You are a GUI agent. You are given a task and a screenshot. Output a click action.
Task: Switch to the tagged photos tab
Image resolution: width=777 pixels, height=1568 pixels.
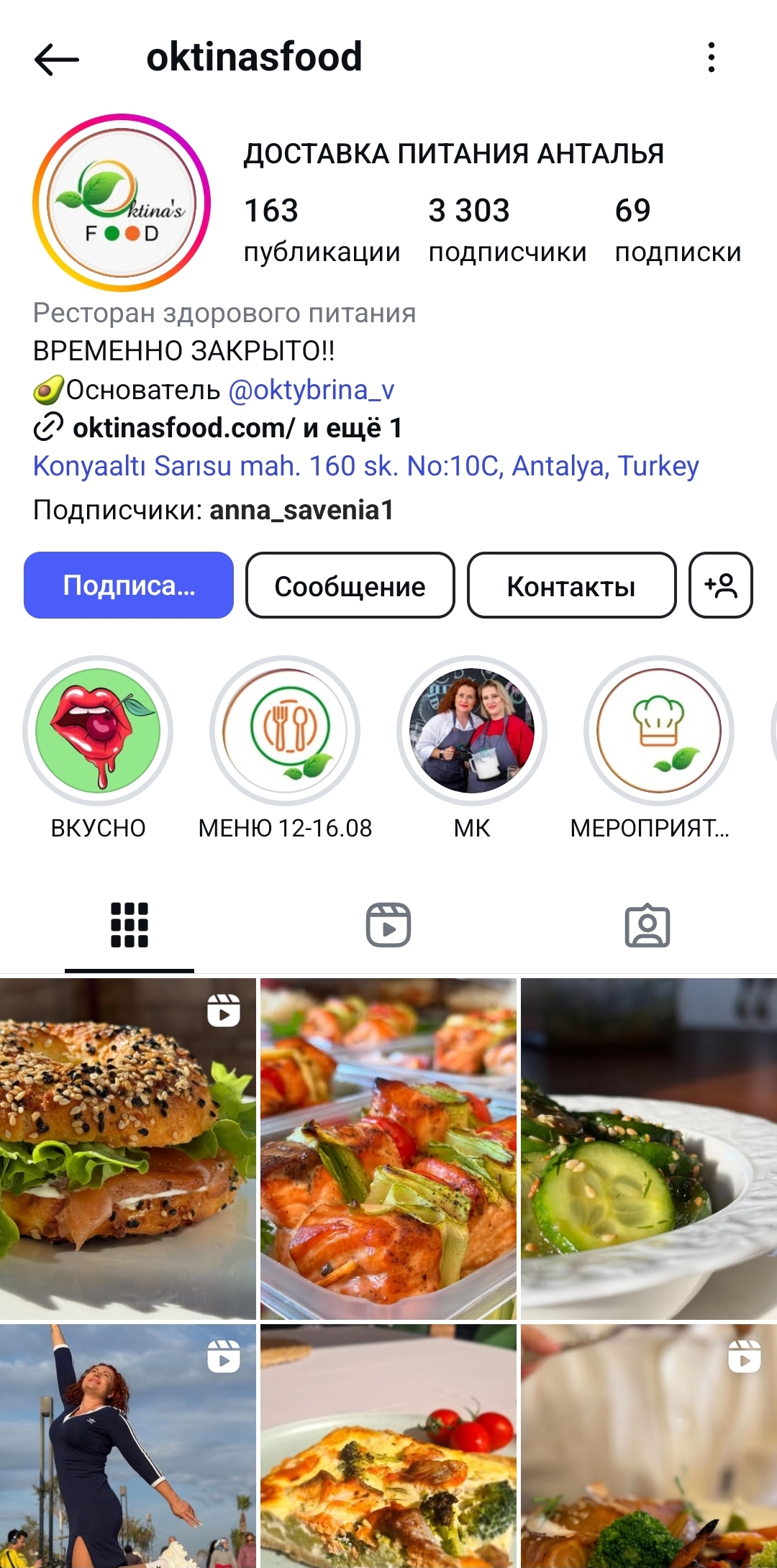[x=647, y=925]
